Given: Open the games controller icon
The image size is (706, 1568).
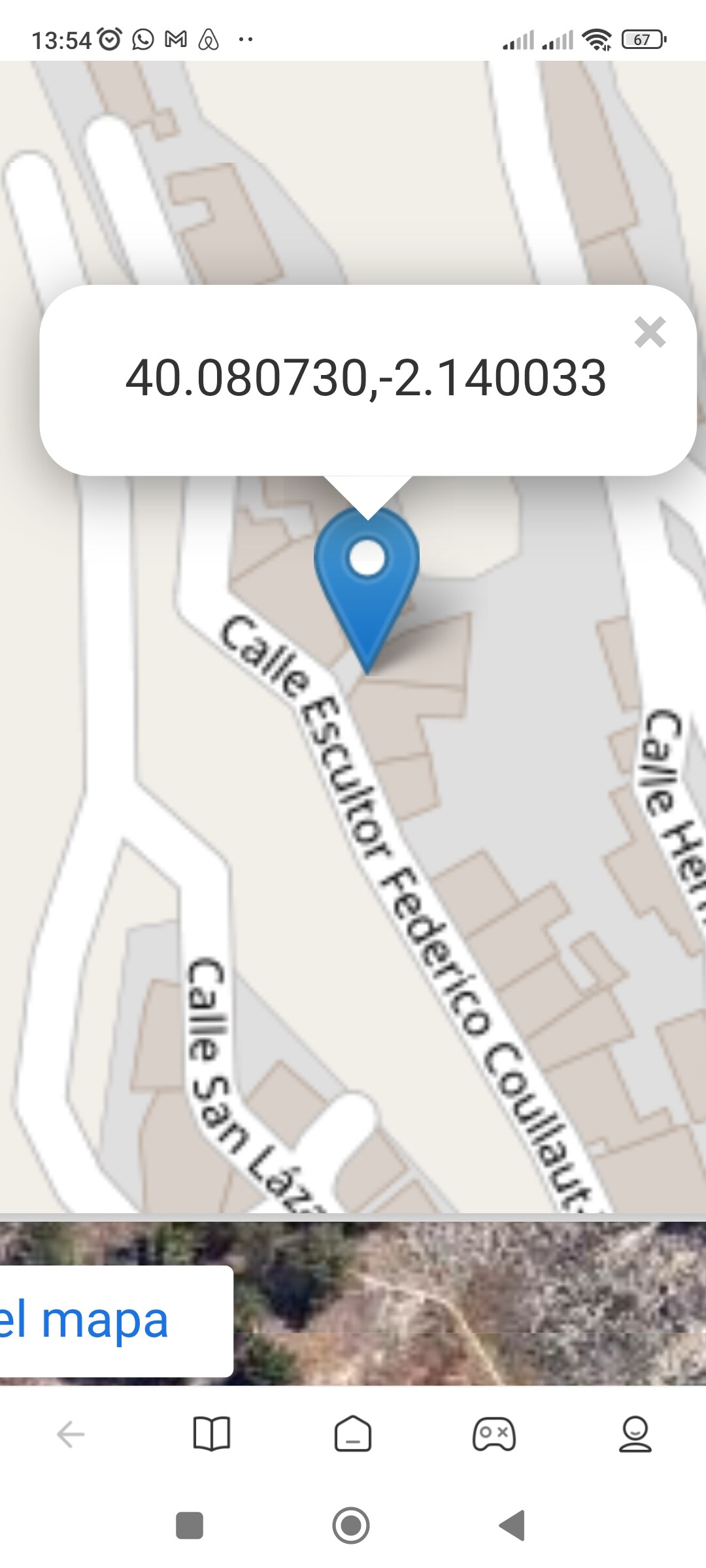Looking at the screenshot, I should click(494, 1435).
